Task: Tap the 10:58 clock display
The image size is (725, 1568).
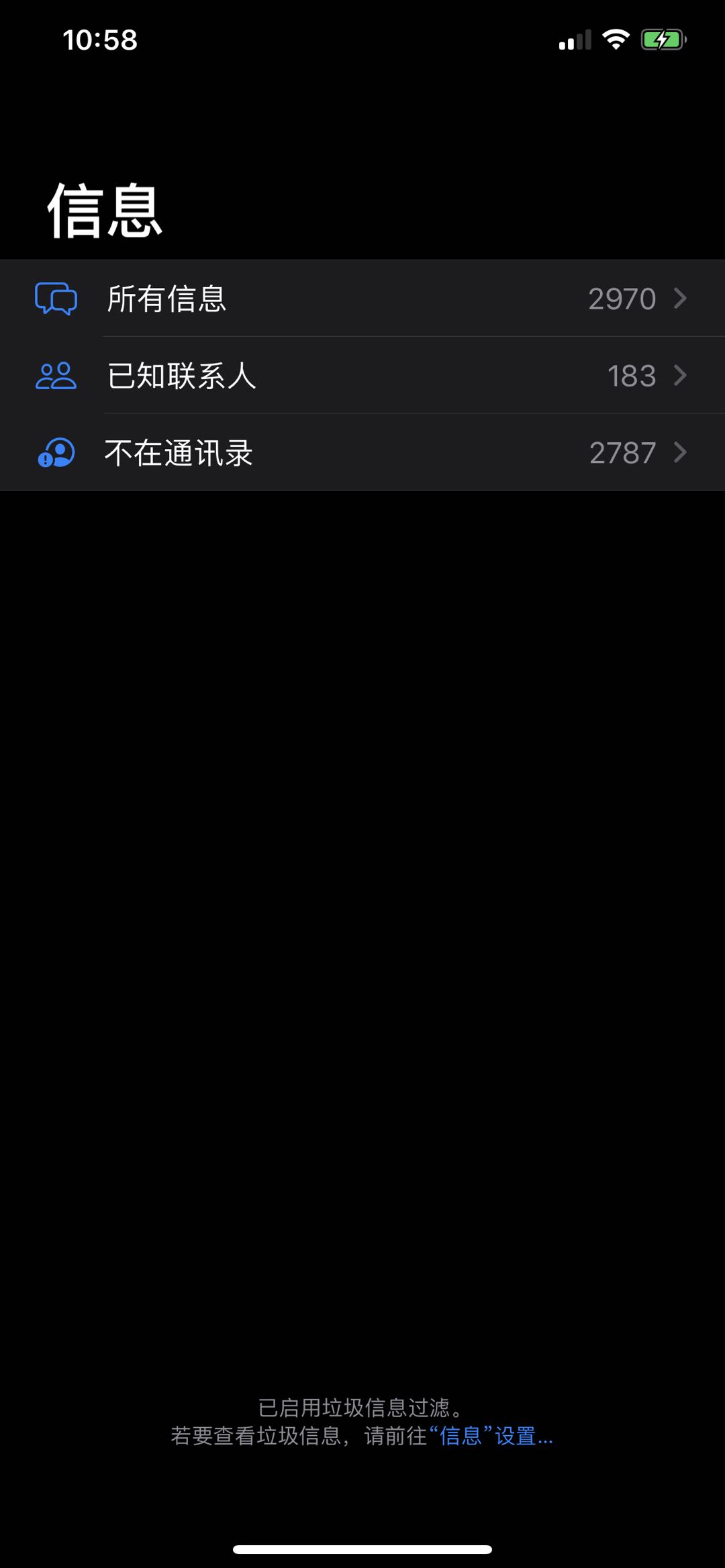Action: click(x=99, y=40)
